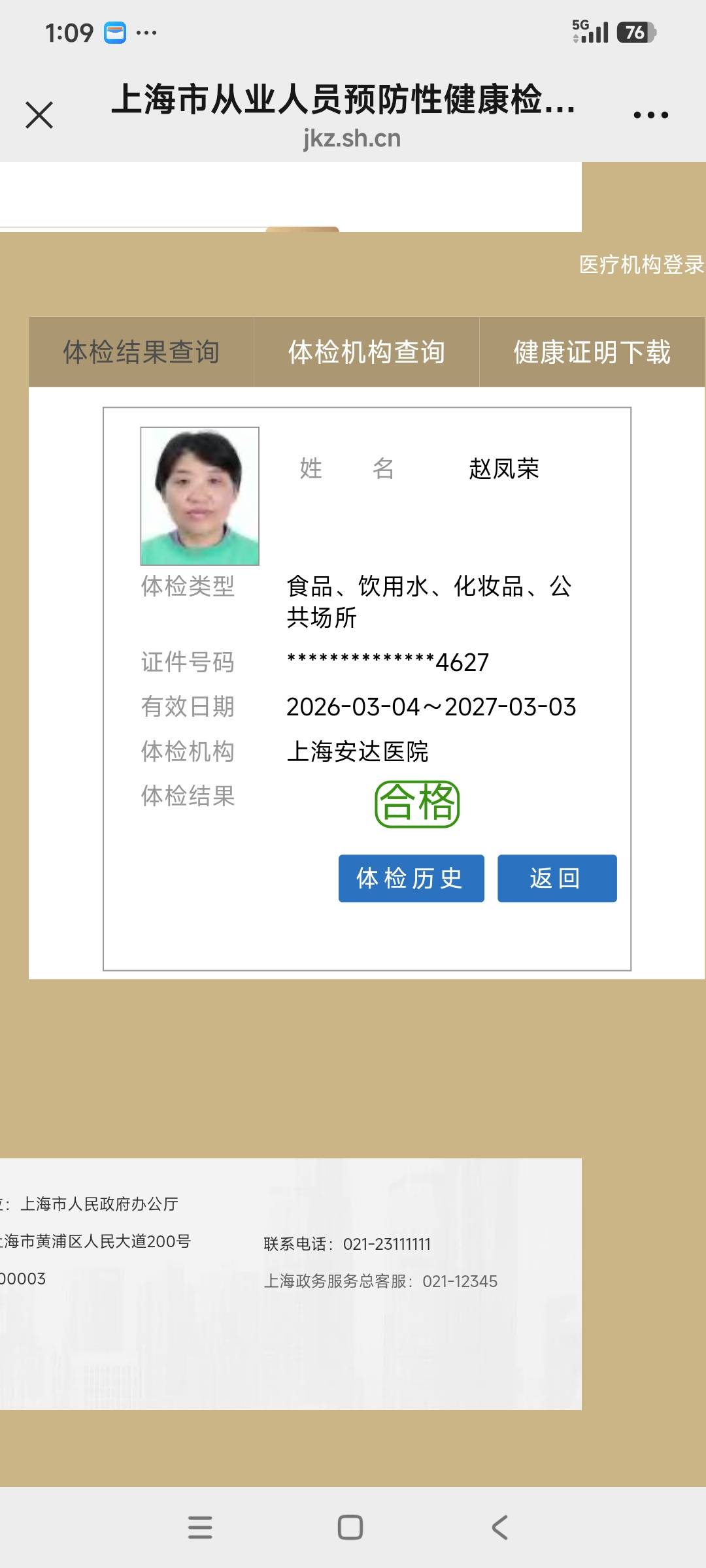706x1568 pixels.
Task: Tap the 返回 button
Action: pos(557,878)
